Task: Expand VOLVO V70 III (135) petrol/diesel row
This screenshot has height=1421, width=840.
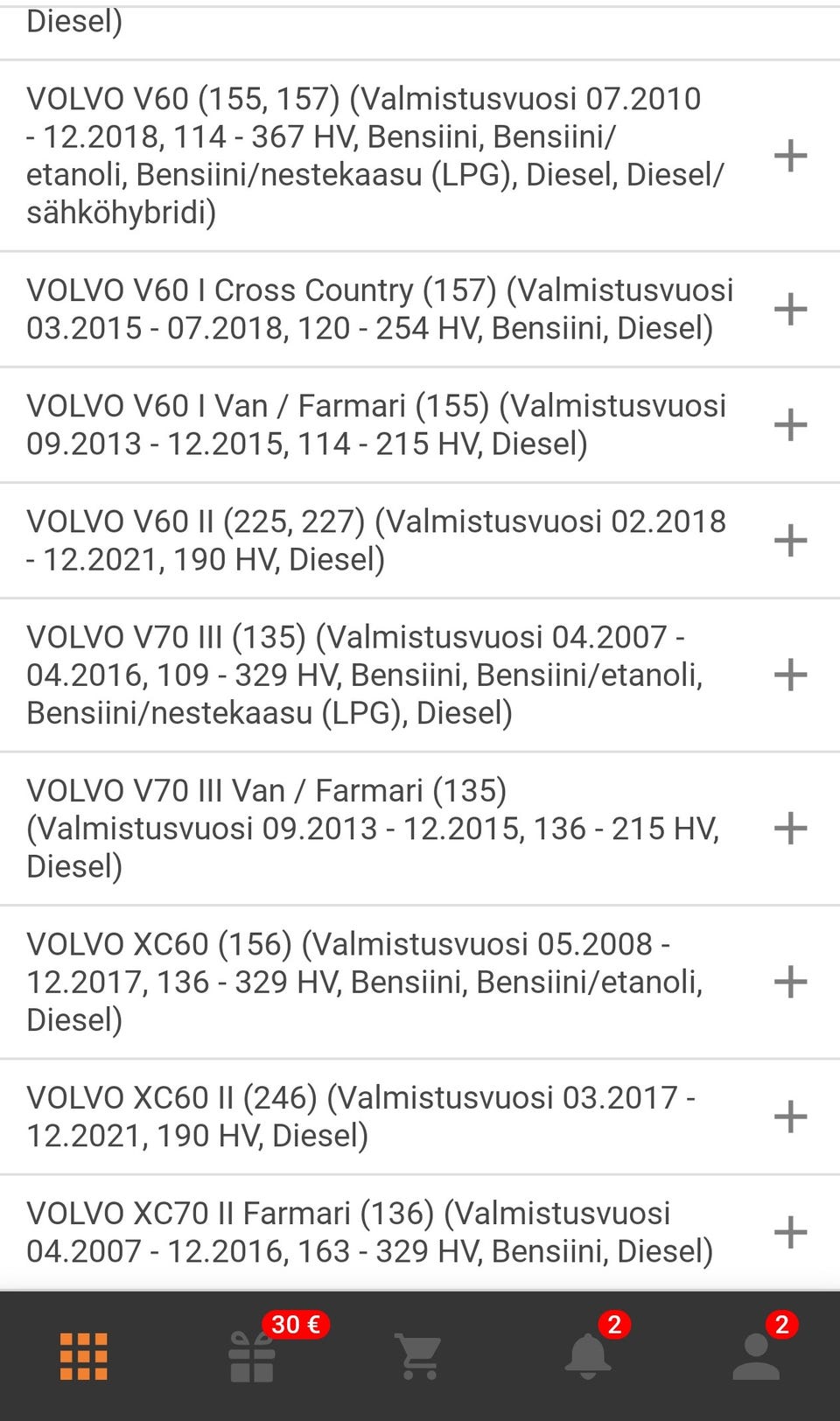Action: pyautogui.click(x=790, y=675)
